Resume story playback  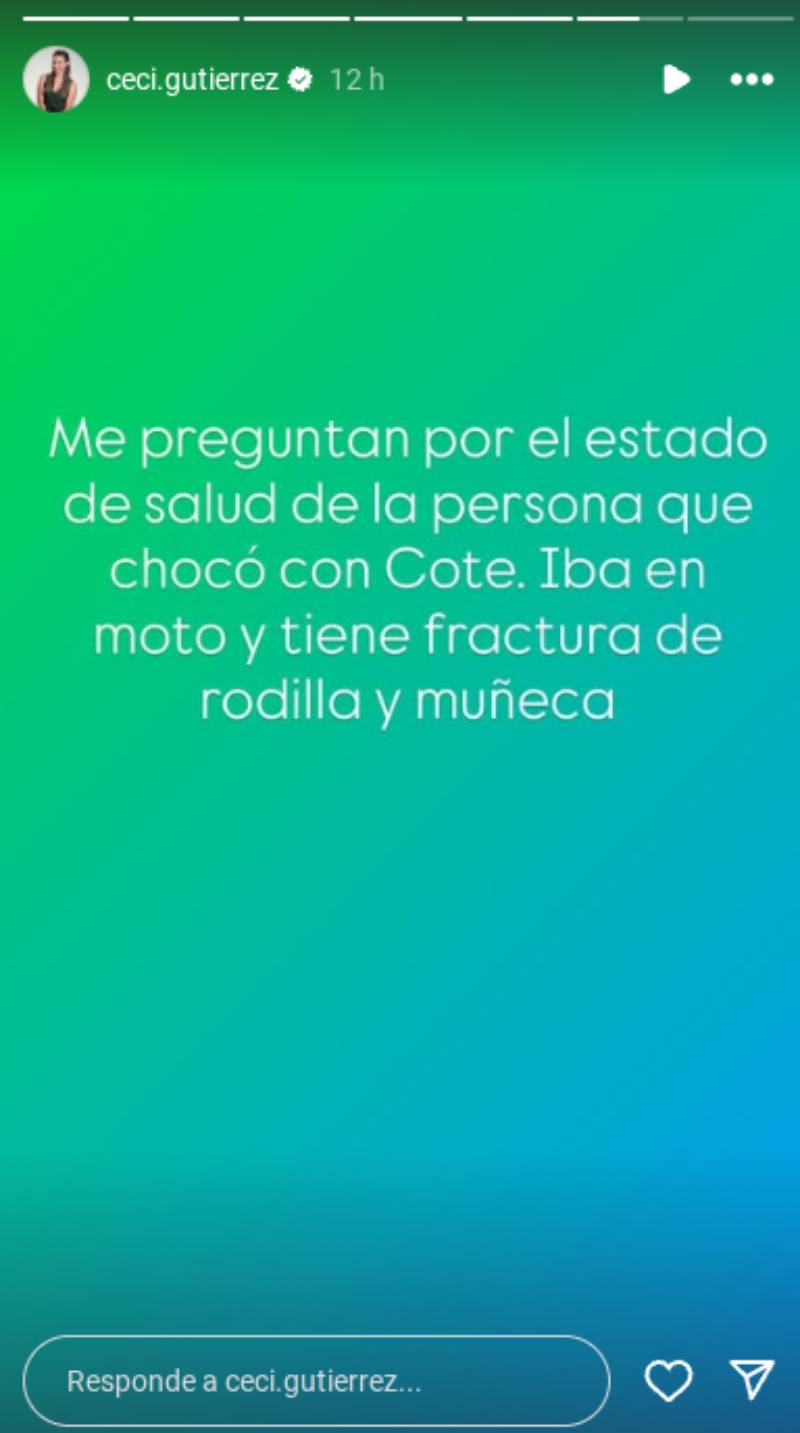tap(676, 79)
